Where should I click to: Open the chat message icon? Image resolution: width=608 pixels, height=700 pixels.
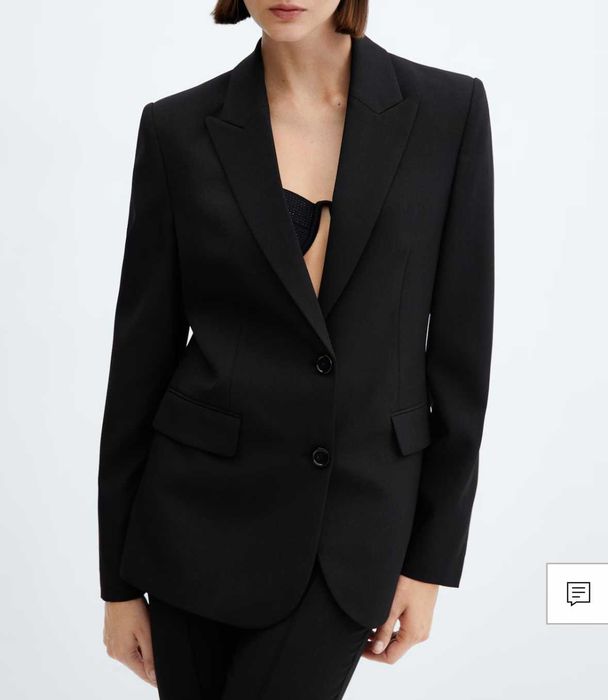(578, 594)
